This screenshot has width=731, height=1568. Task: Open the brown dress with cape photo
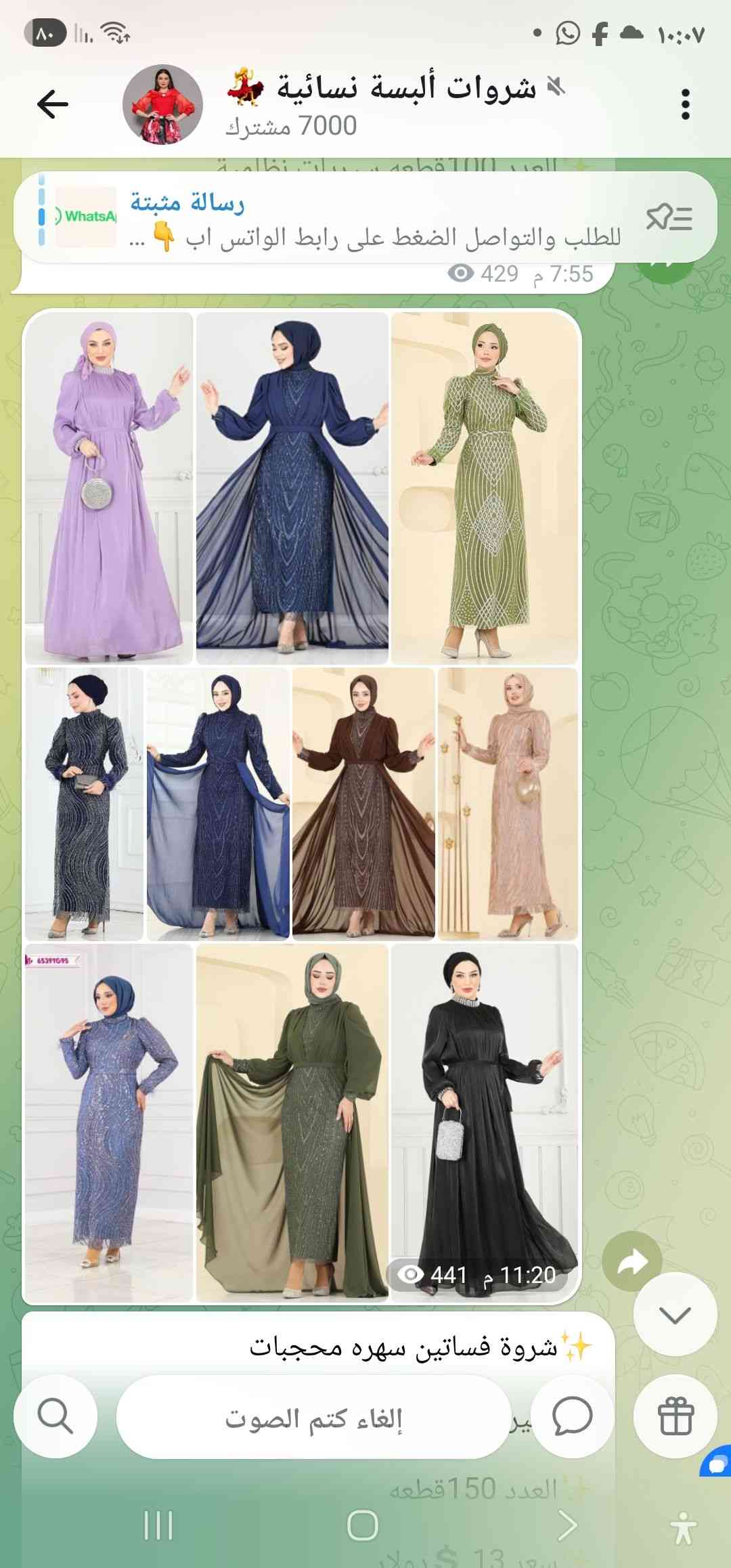tap(363, 804)
